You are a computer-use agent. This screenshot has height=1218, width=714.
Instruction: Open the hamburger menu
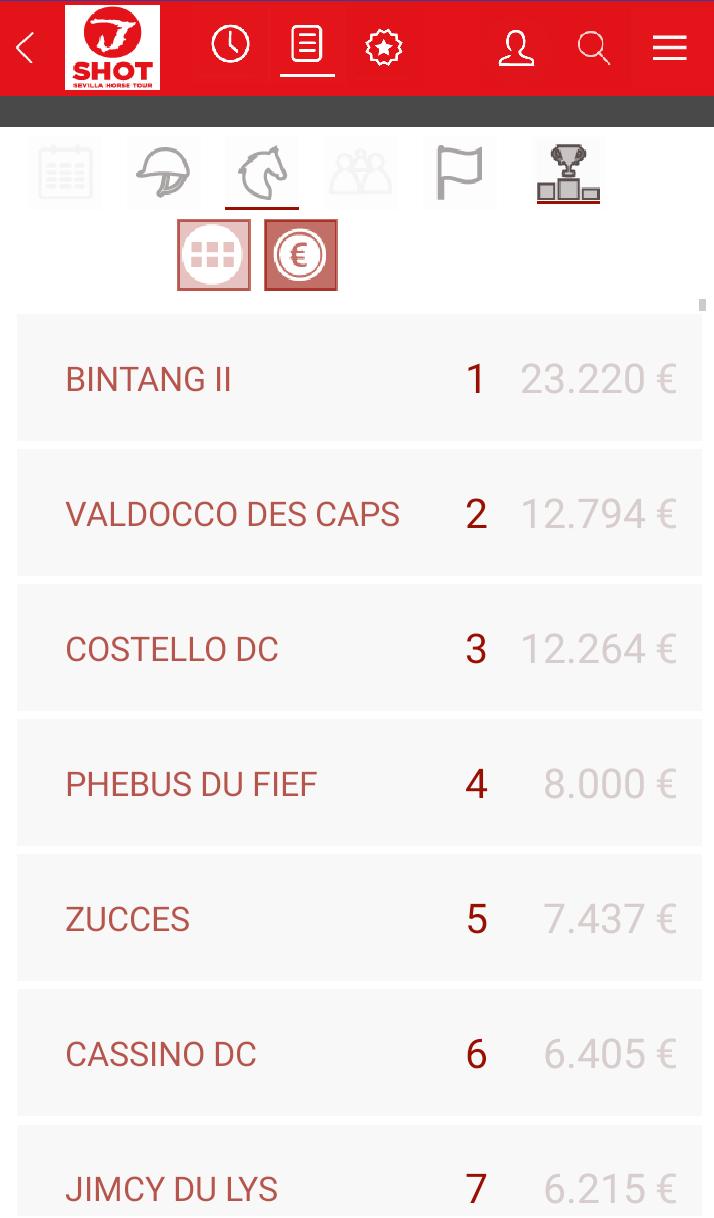tap(669, 47)
